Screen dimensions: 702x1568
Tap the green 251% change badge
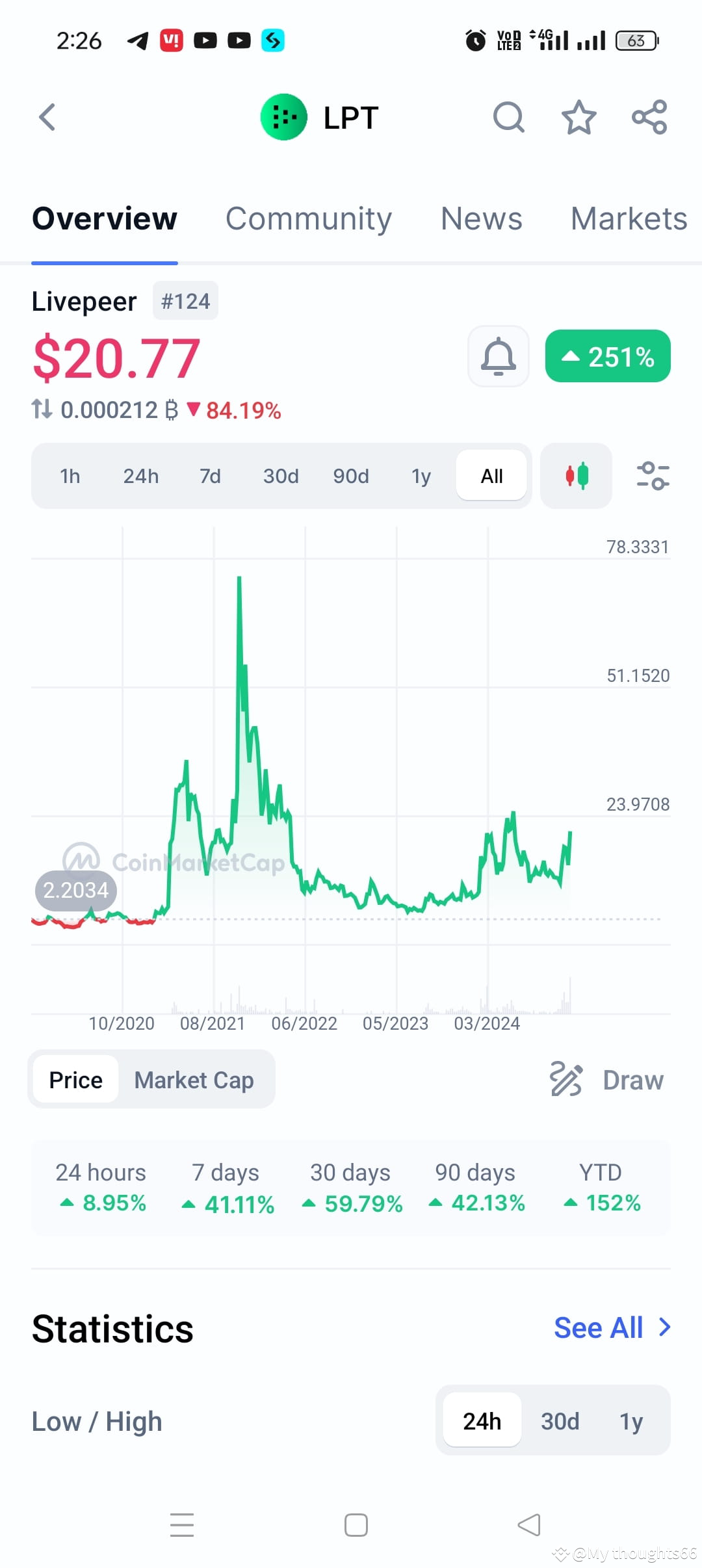click(x=607, y=356)
